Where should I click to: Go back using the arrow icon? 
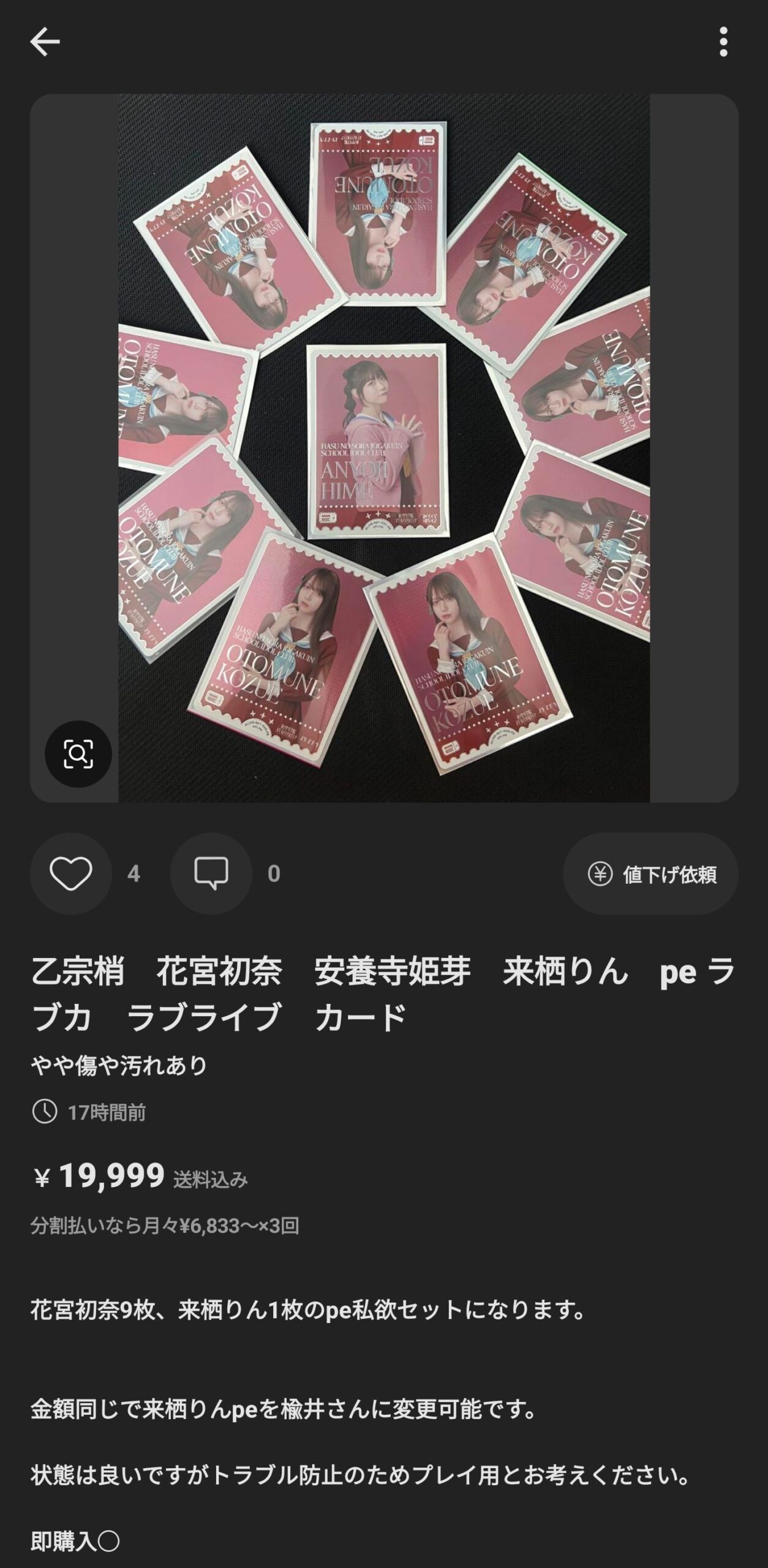point(45,42)
